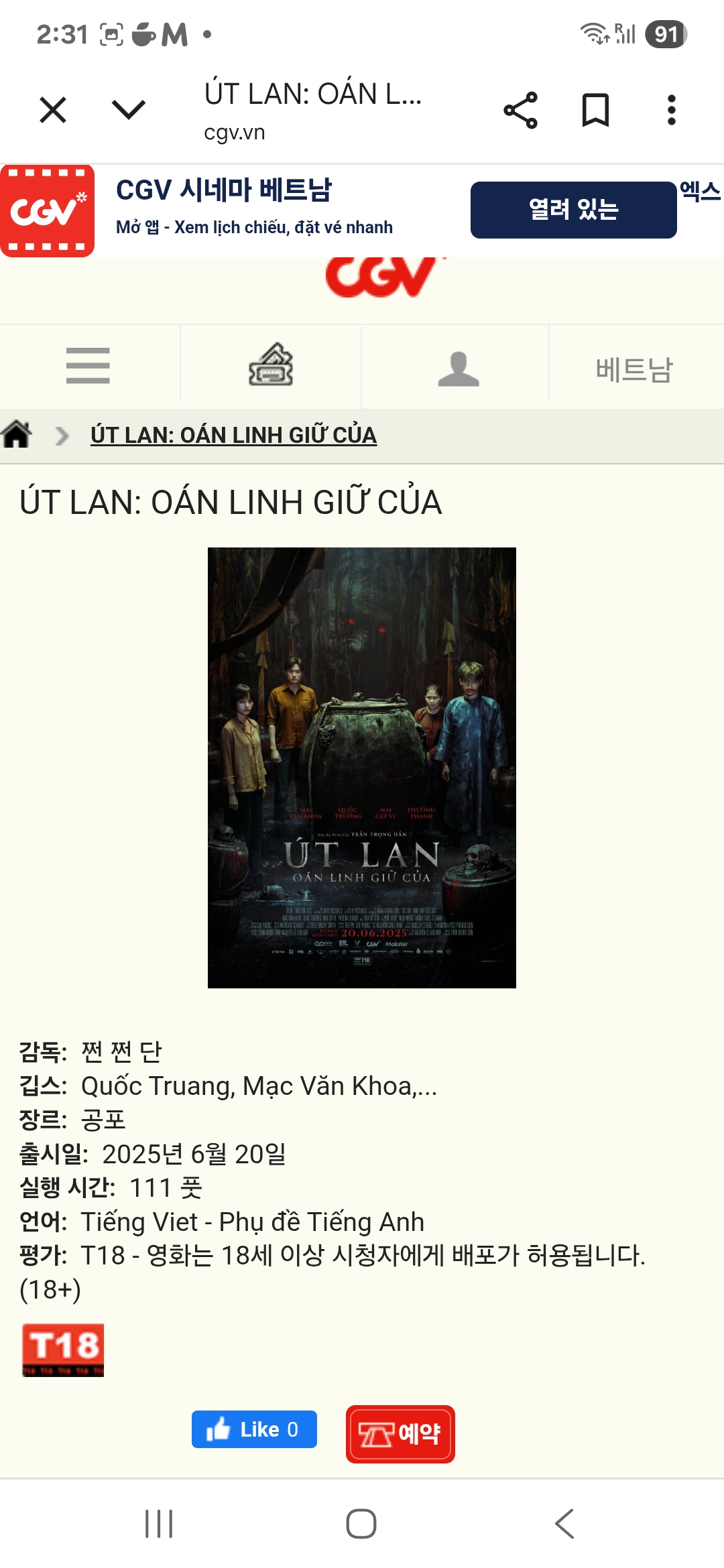Share this CGV movie page
The width and height of the screenshot is (724, 1568).
[520, 110]
